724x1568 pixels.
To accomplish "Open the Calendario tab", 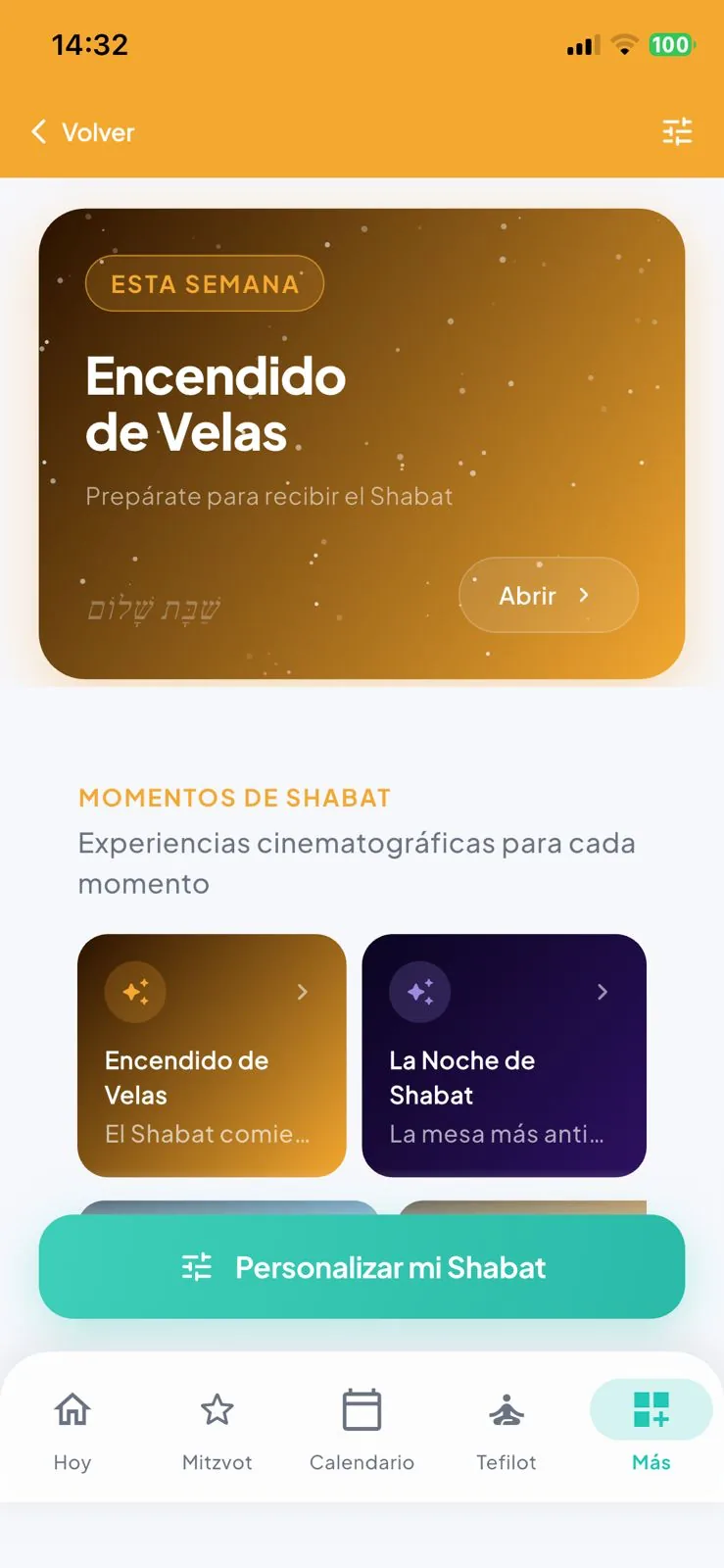I will (362, 1431).
